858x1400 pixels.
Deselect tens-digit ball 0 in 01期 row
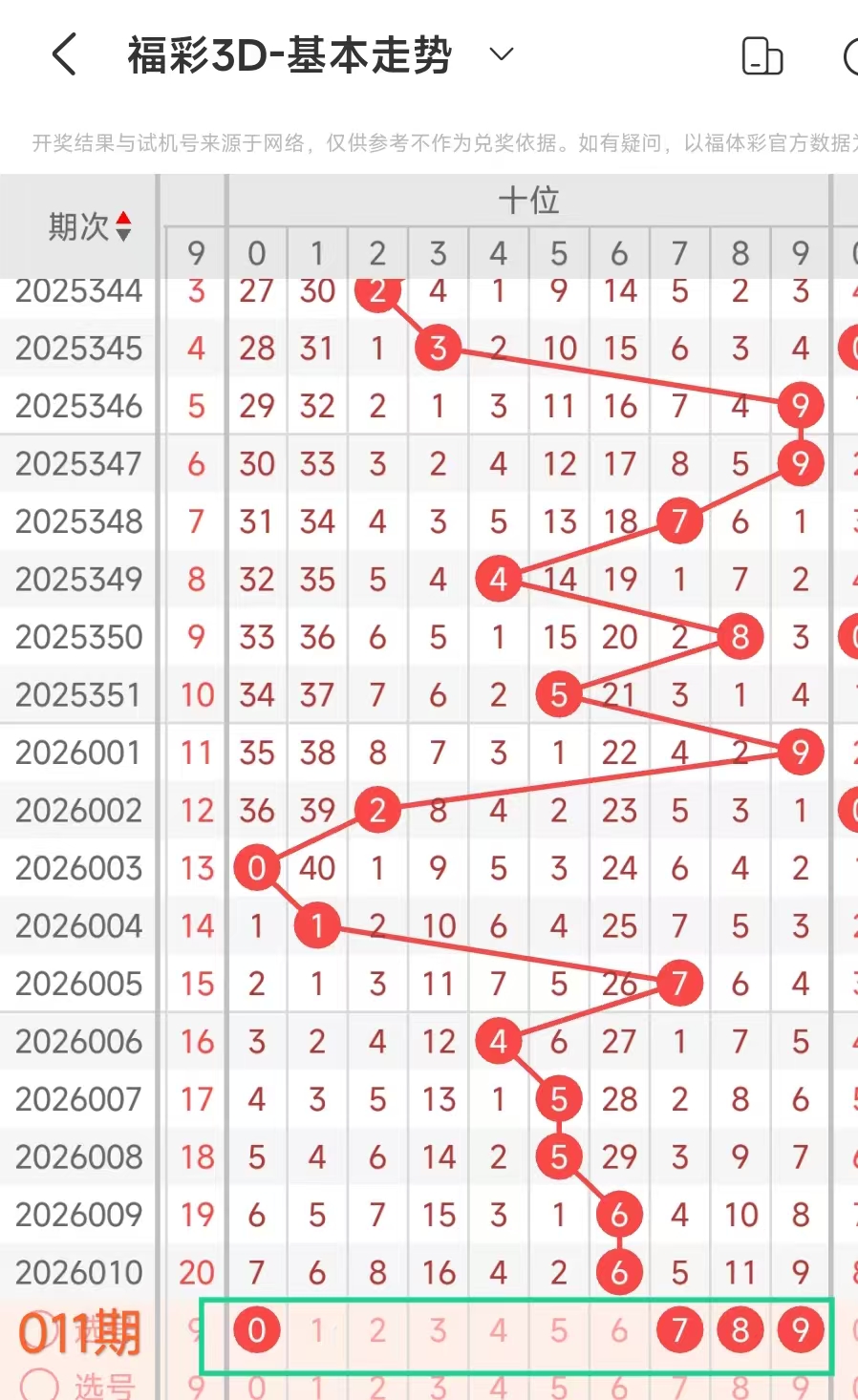point(256,1329)
